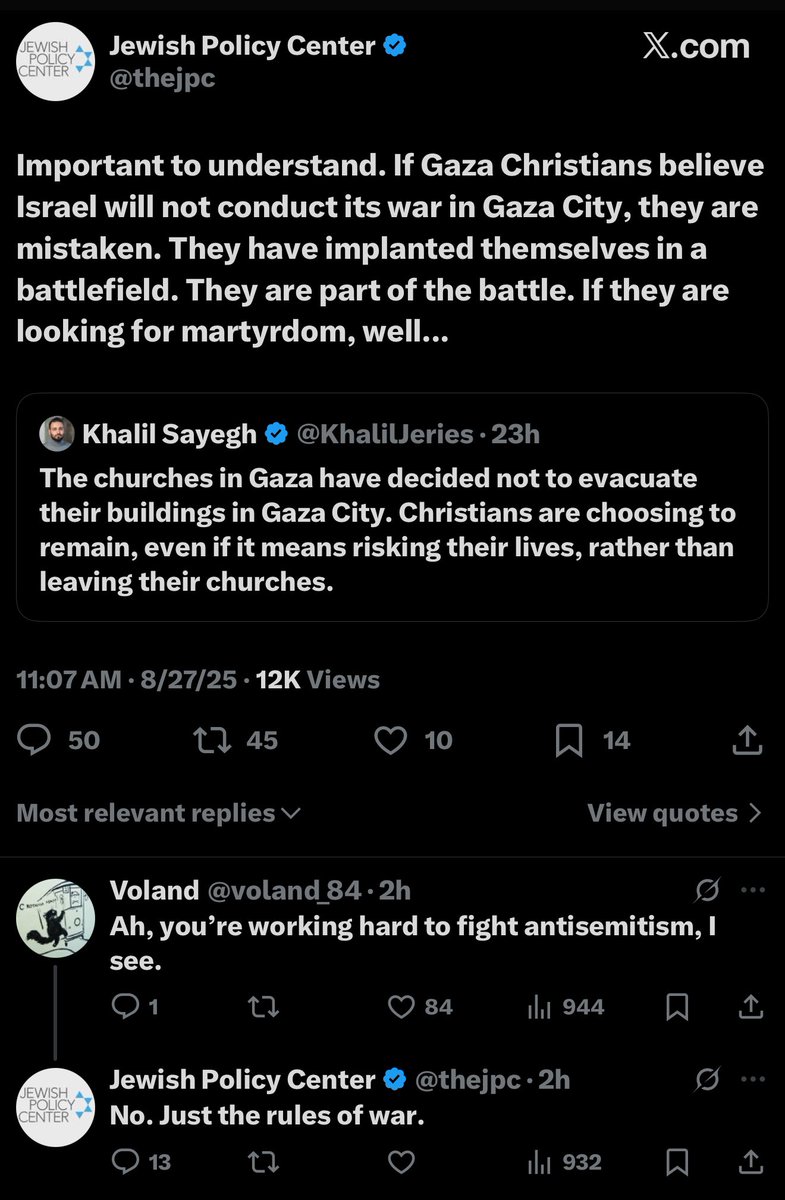This screenshot has height=1200, width=785.
Task: Bookmark the "No. Just the rules of war." reply
Action: pos(678,1162)
